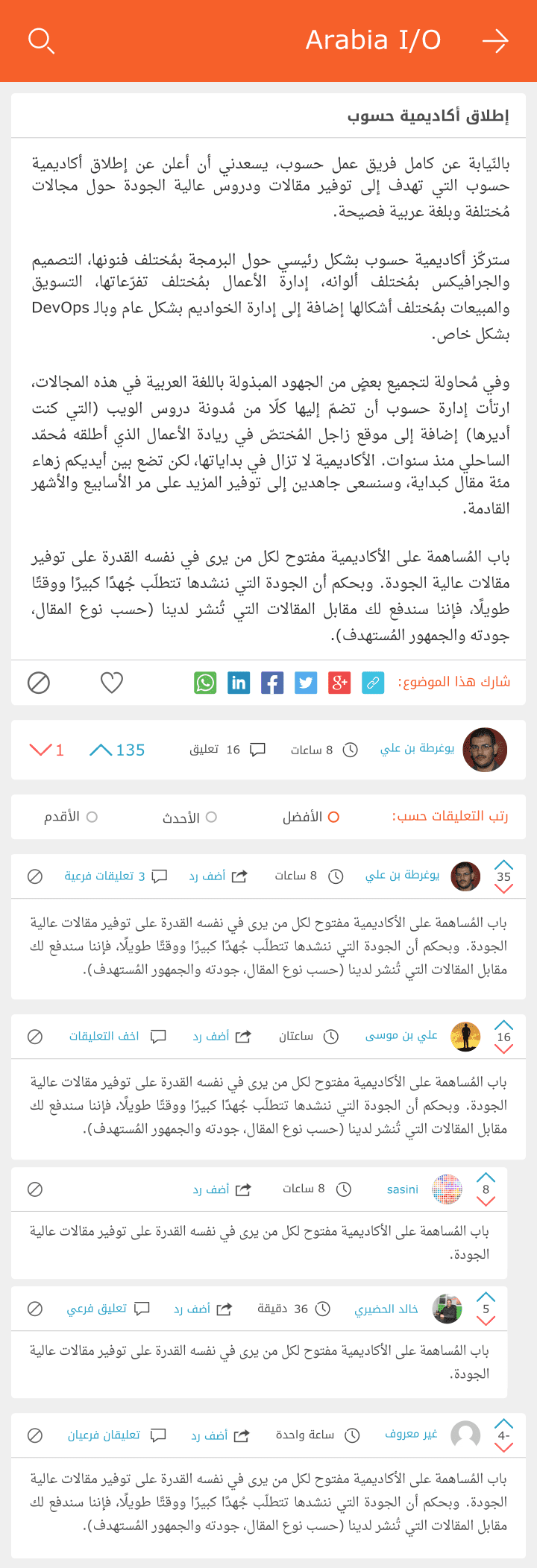This screenshot has width=537, height=1568.
Task: Open sasini's profile link
Action: coord(402,1189)
